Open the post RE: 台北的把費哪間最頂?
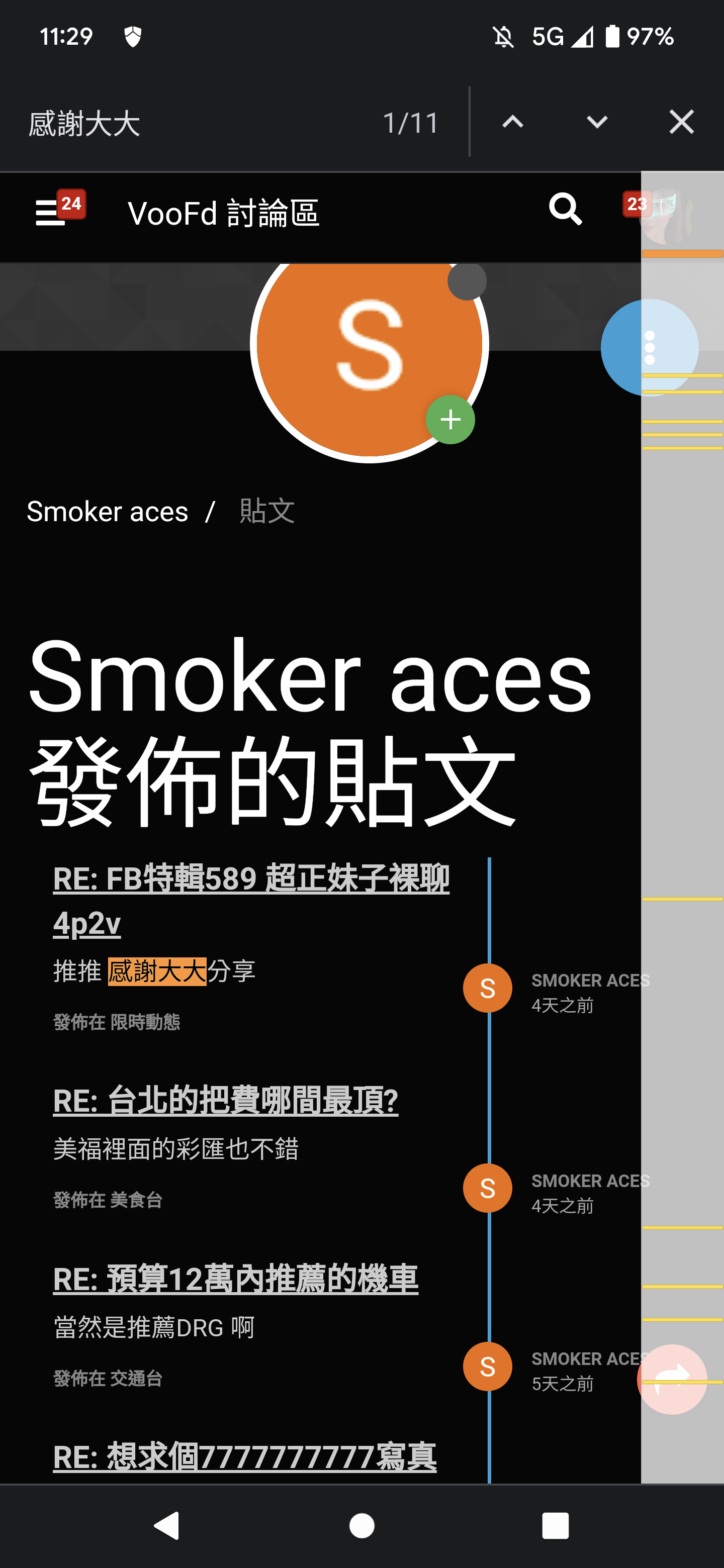The image size is (724, 1568). click(226, 1101)
